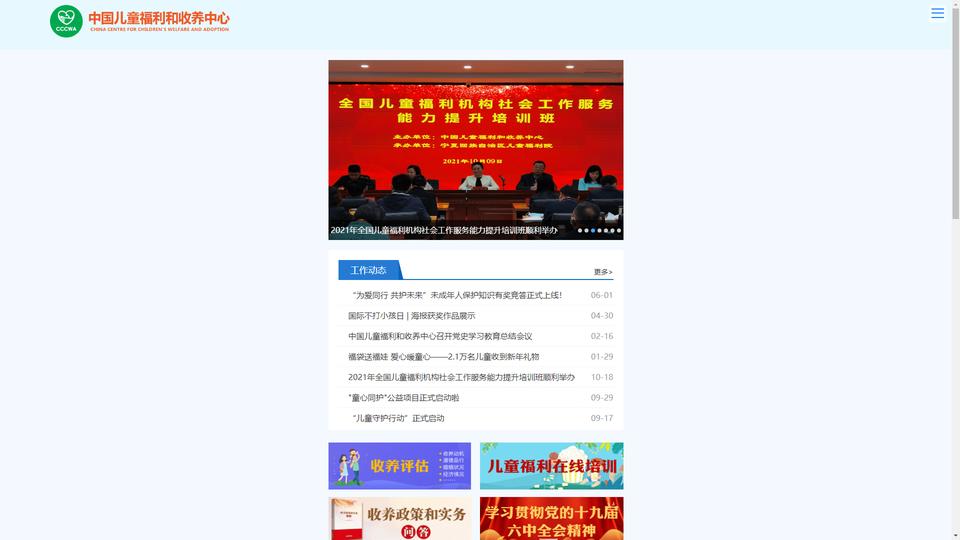This screenshot has height=540, width=960.
Task: Open news "为爱同行 共护未来" 有奖竞答
Action: [456, 295]
